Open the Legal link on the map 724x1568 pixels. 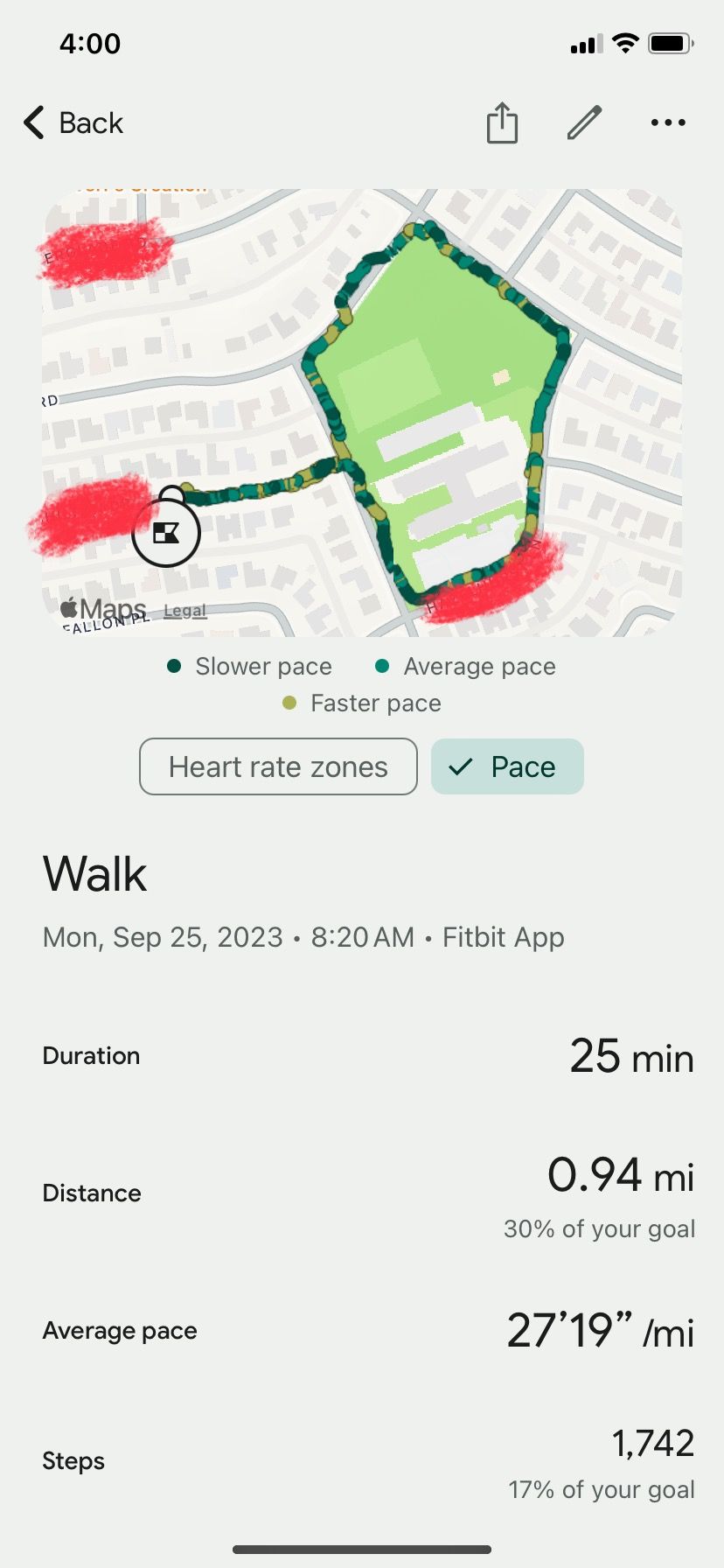click(x=184, y=610)
